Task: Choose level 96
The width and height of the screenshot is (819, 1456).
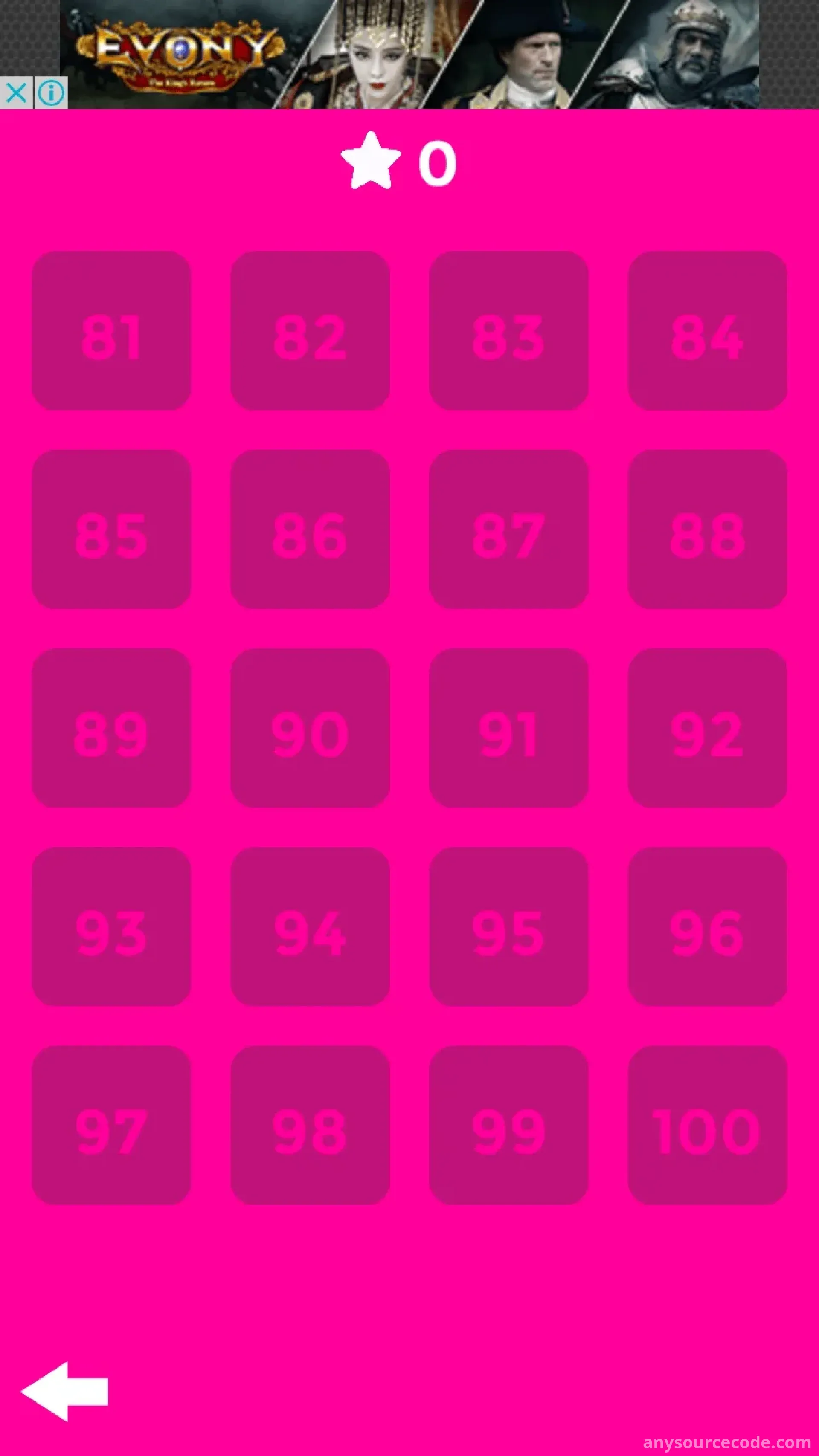Action: (708, 926)
